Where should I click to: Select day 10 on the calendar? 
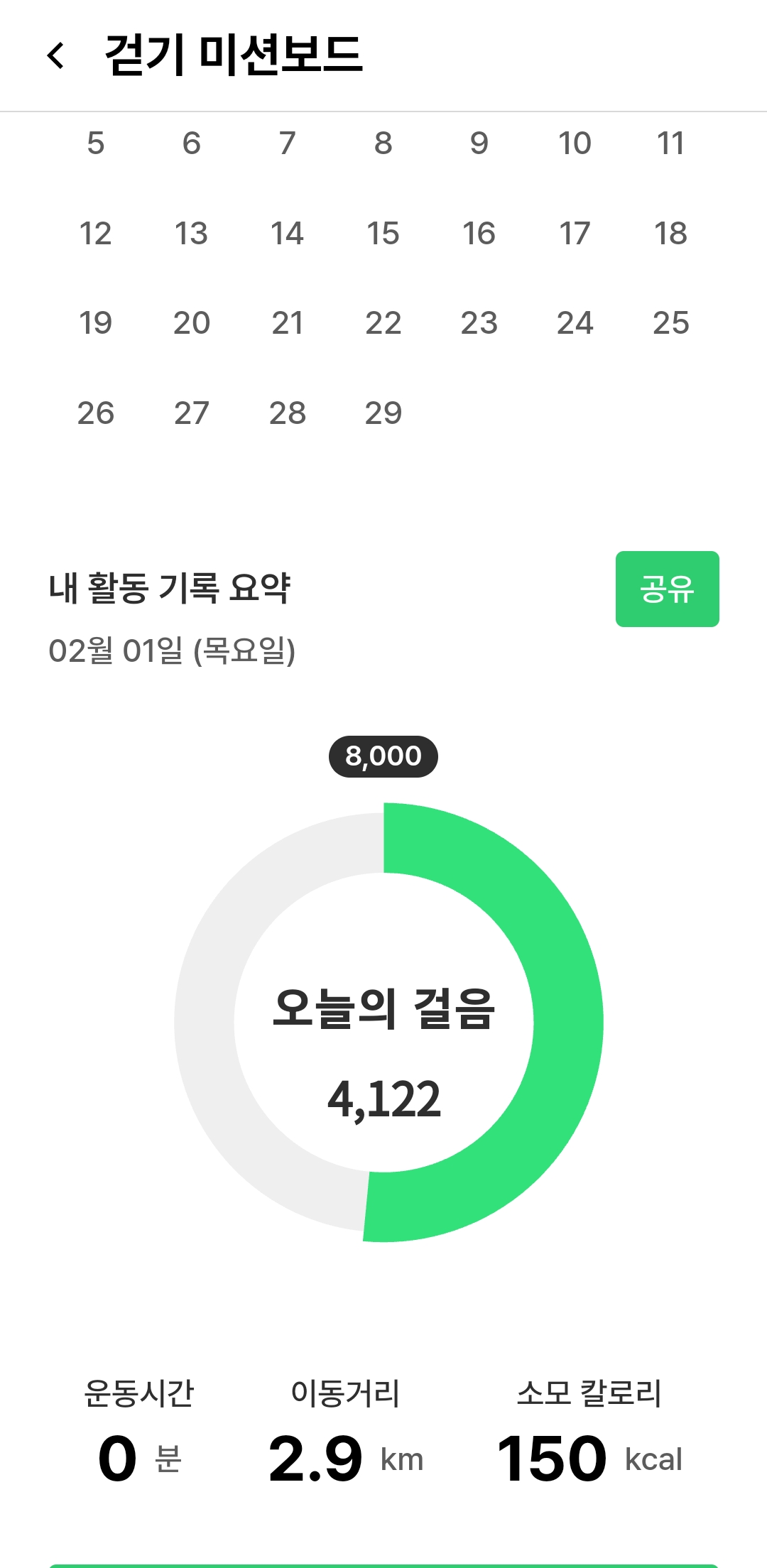(575, 143)
